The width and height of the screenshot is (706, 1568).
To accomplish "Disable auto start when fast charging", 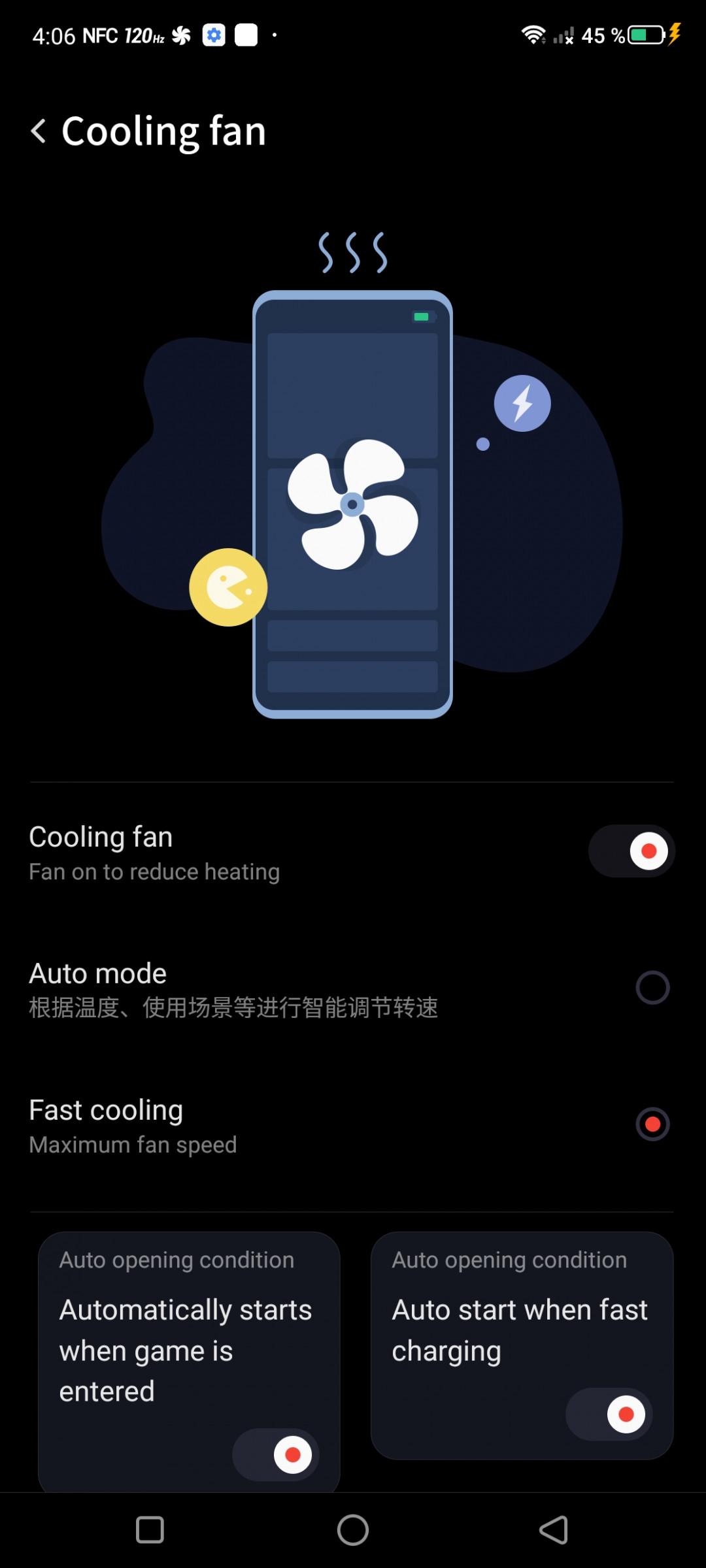I will (609, 1414).
